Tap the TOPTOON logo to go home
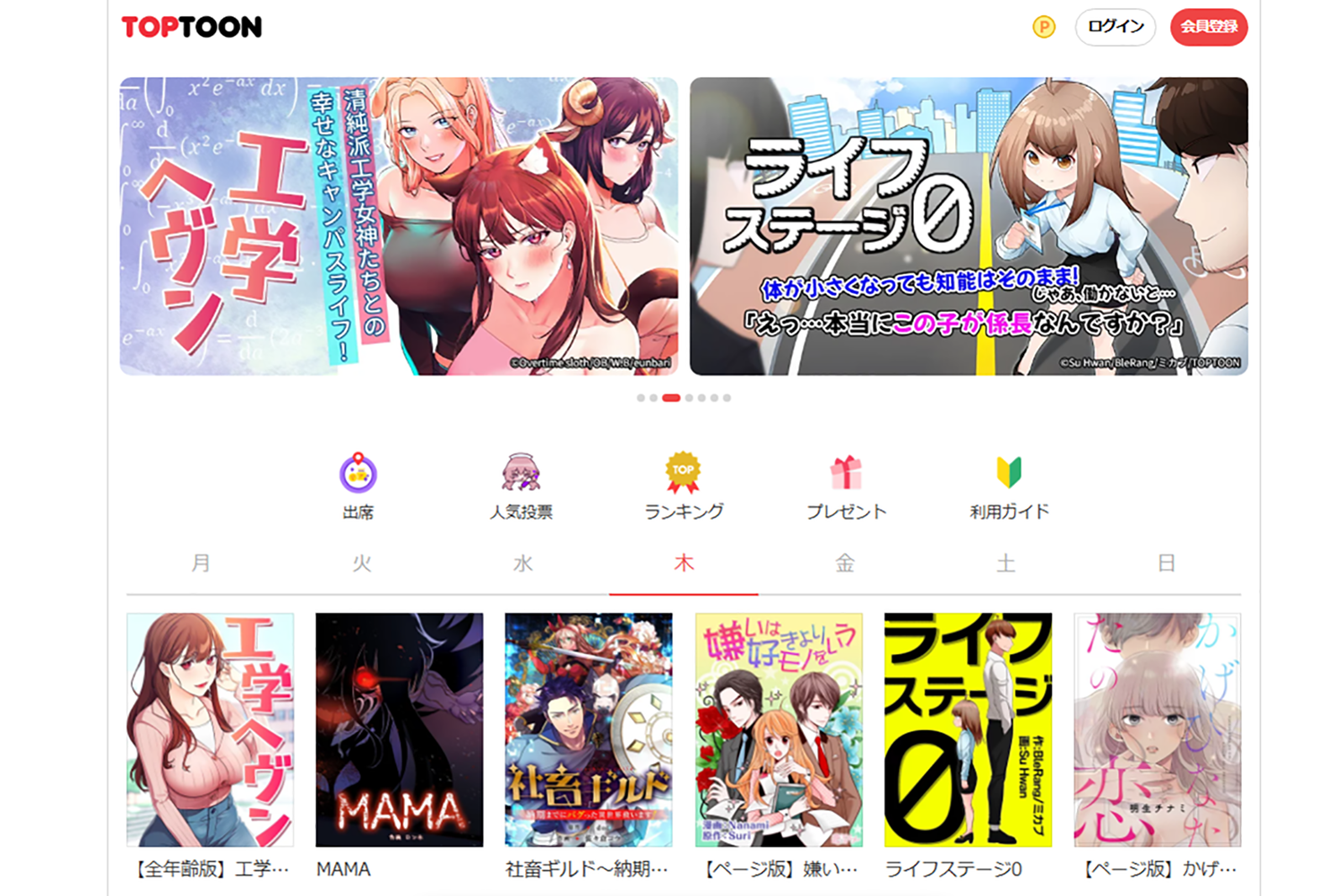 tap(192, 27)
